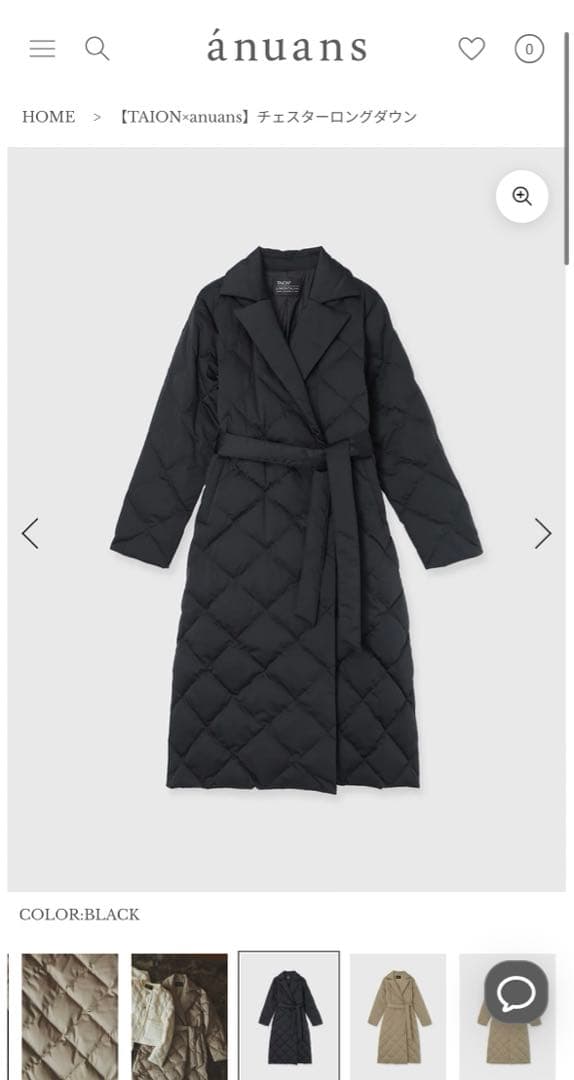Go to the anuans home logo
Image resolution: width=574 pixels, height=1080 pixels.
[x=287, y=46]
